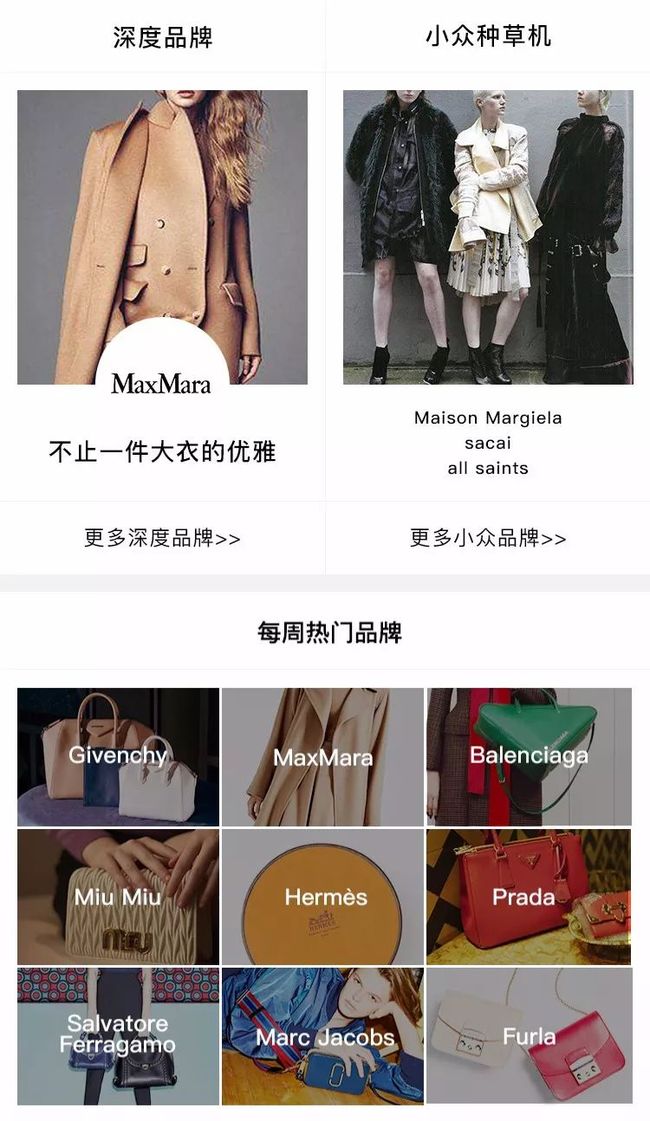The height and width of the screenshot is (1121, 650).
Task: Tap 更多深度品牌 link
Action: point(162,538)
